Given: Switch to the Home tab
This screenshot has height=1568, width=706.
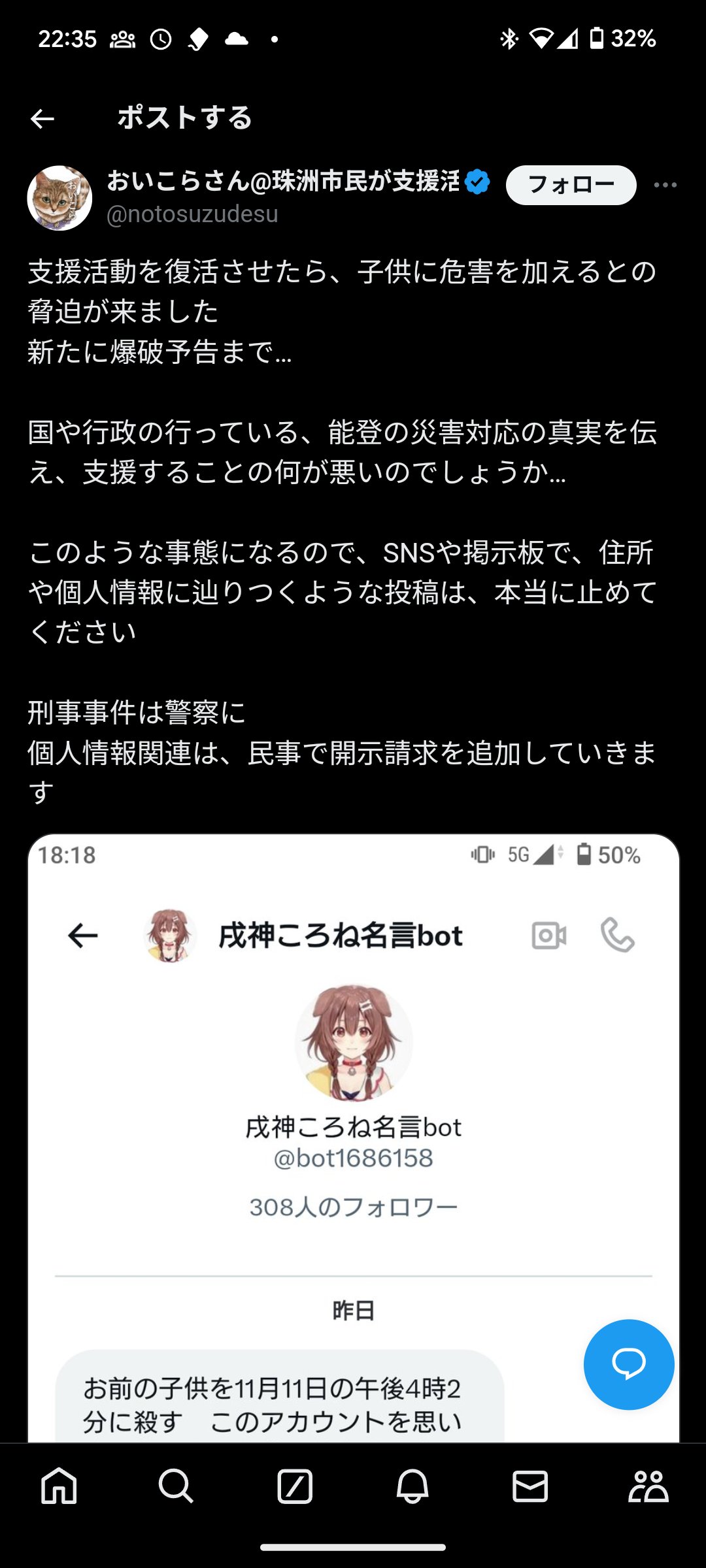Looking at the screenshot, I should pos(59,1486).
